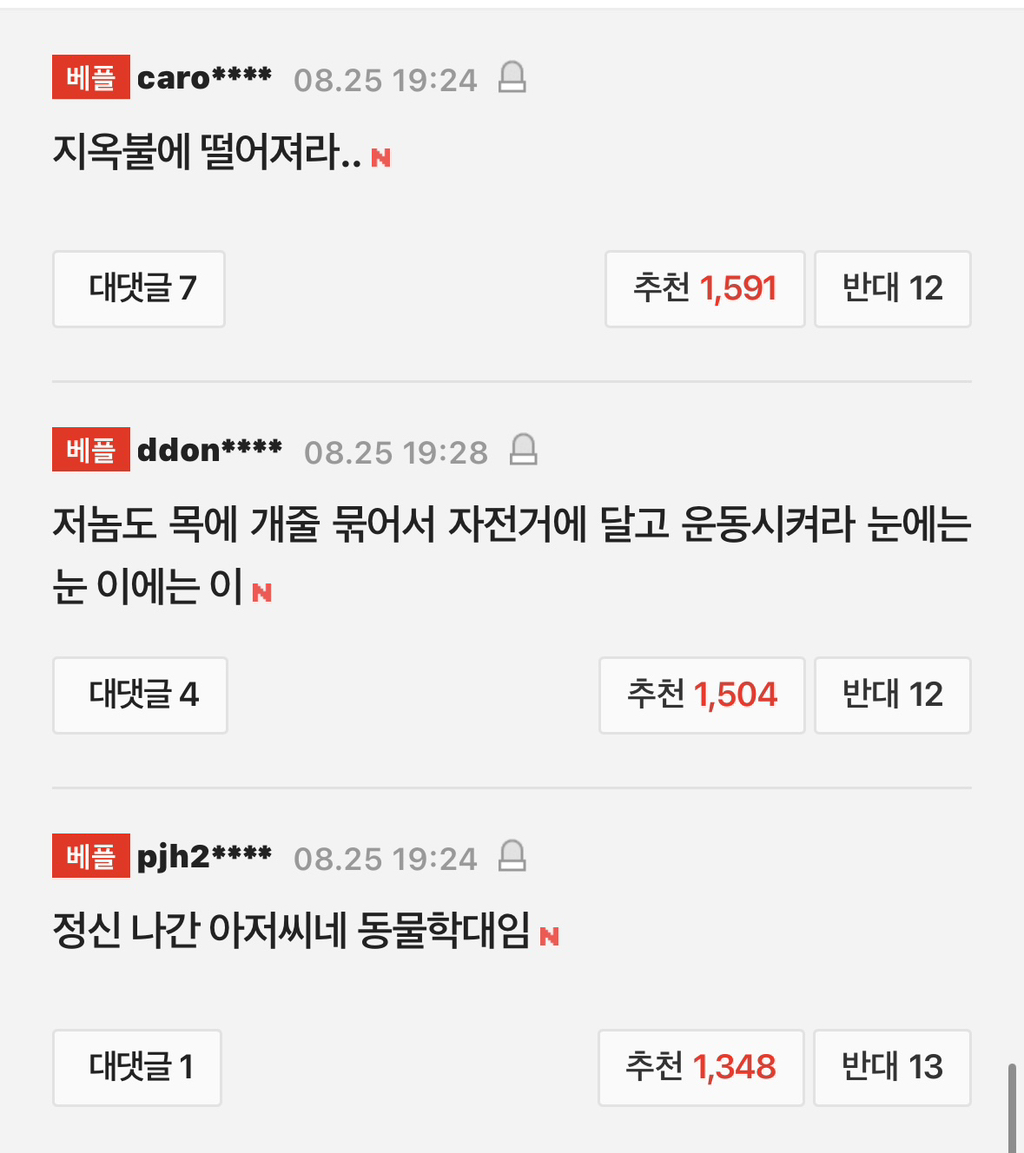Report caro**** comment via siren icon
Viewport: 1024px width, 1153px height.
coord(512,78)
